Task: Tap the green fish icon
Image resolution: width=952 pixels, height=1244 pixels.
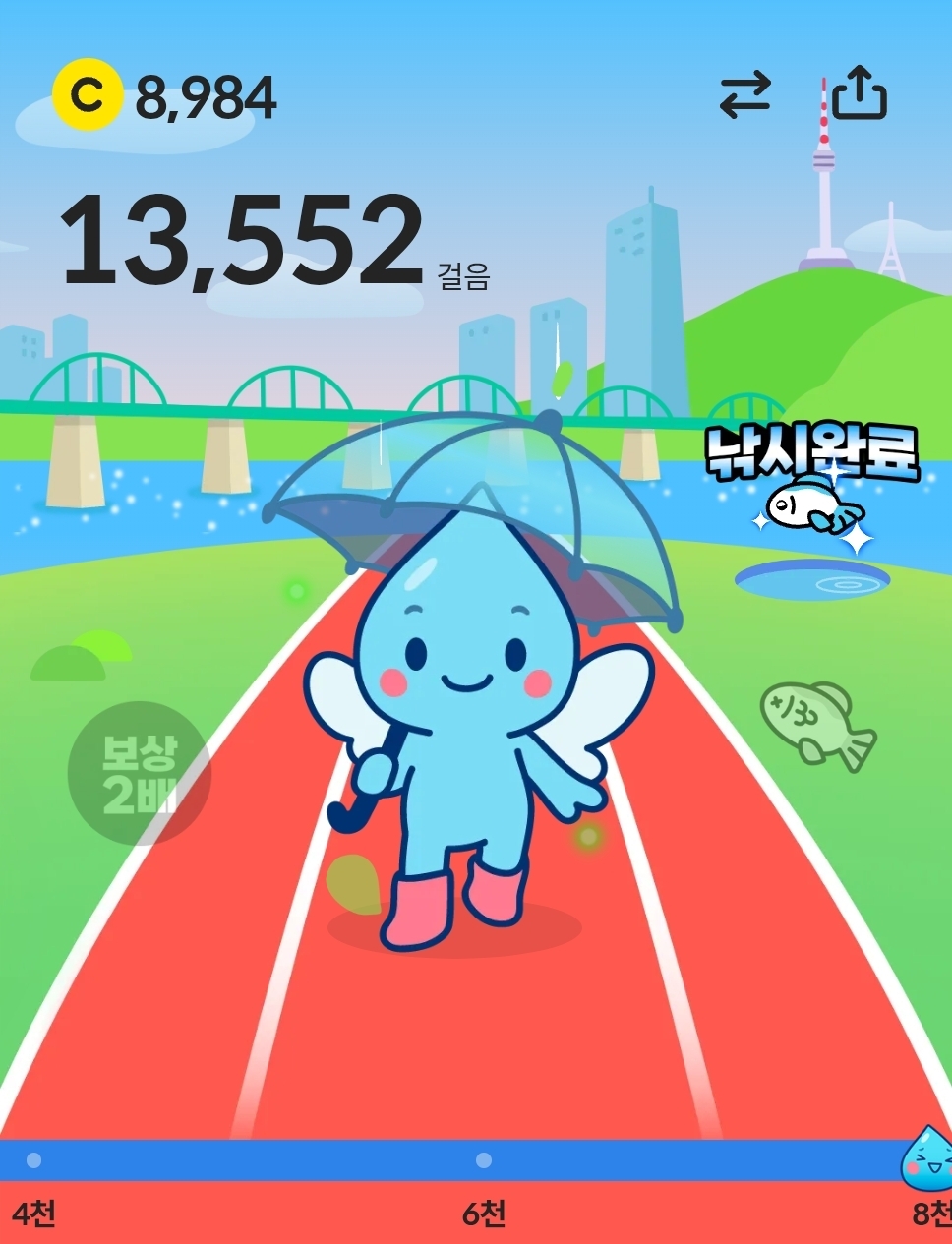Action: (x=816, y=725)
